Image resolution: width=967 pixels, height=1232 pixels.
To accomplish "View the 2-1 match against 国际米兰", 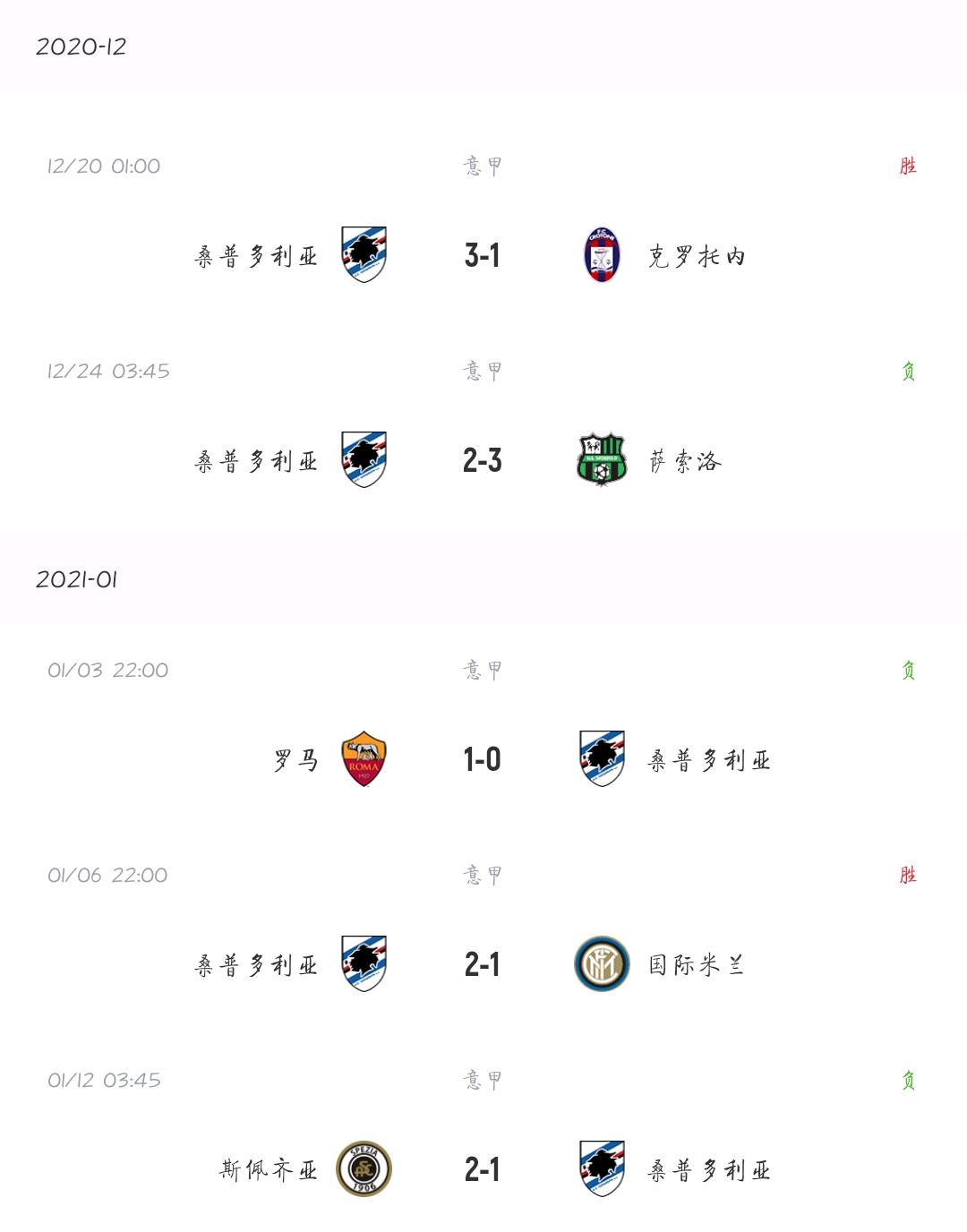I will click(x=482, y=964).
